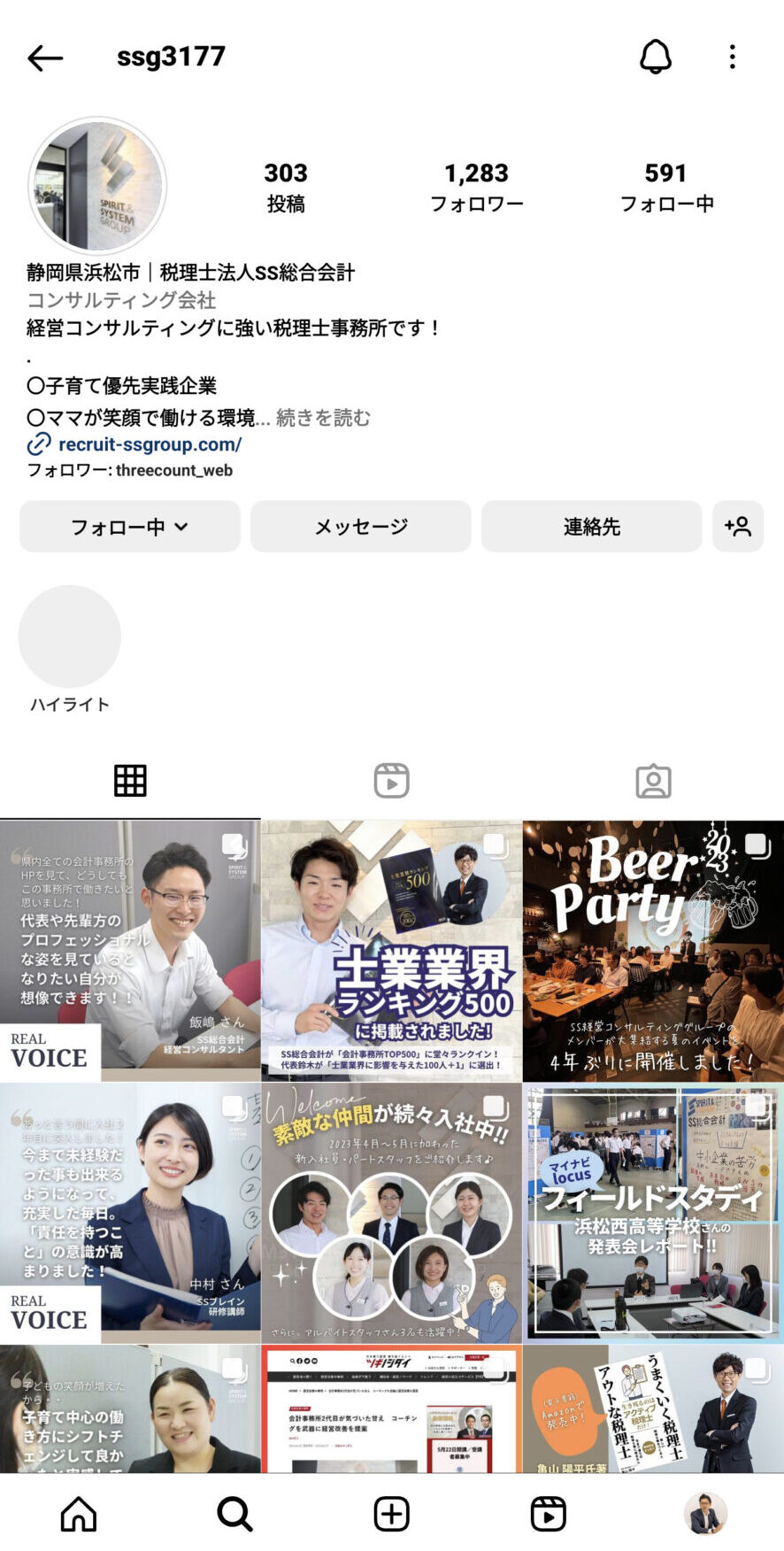This screenshot has height=1551, width=784.
Task: Open my profile from bottom bar
Action: tap(705, 1513)
